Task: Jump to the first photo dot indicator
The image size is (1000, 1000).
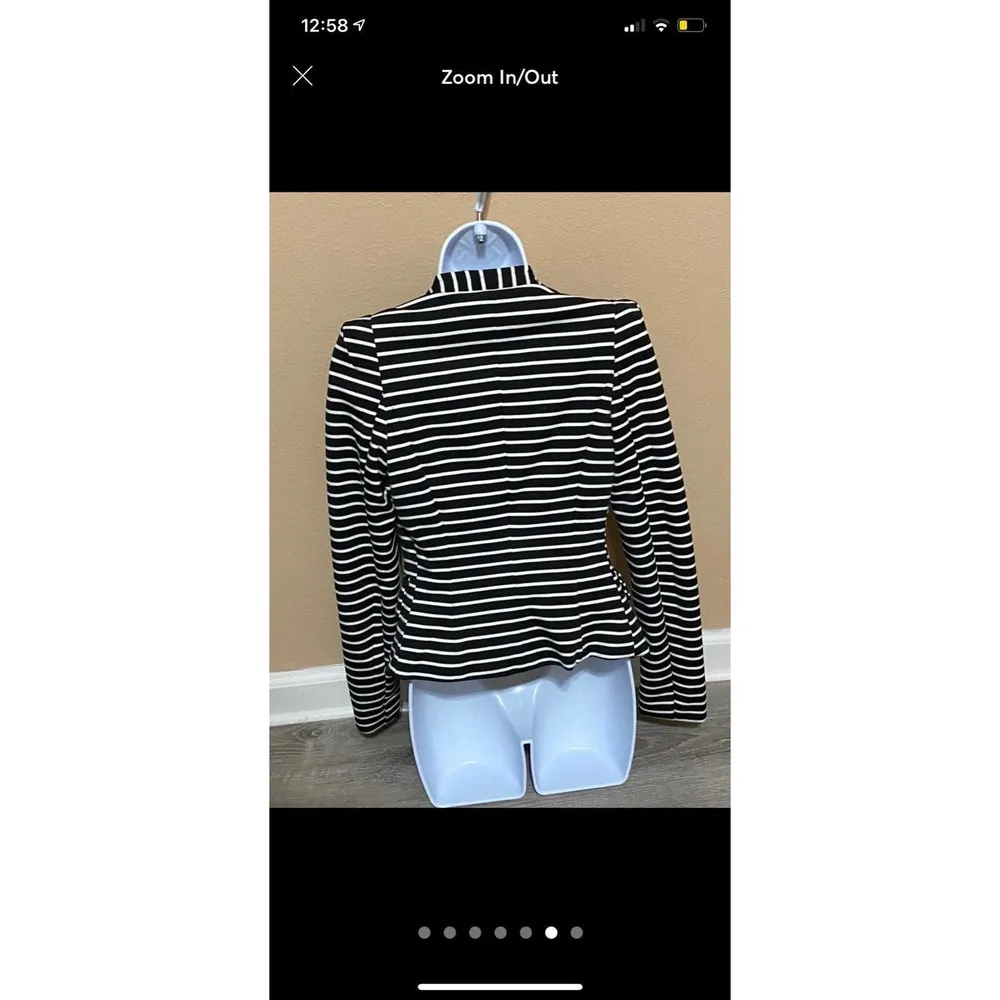Action: (424, 932)
